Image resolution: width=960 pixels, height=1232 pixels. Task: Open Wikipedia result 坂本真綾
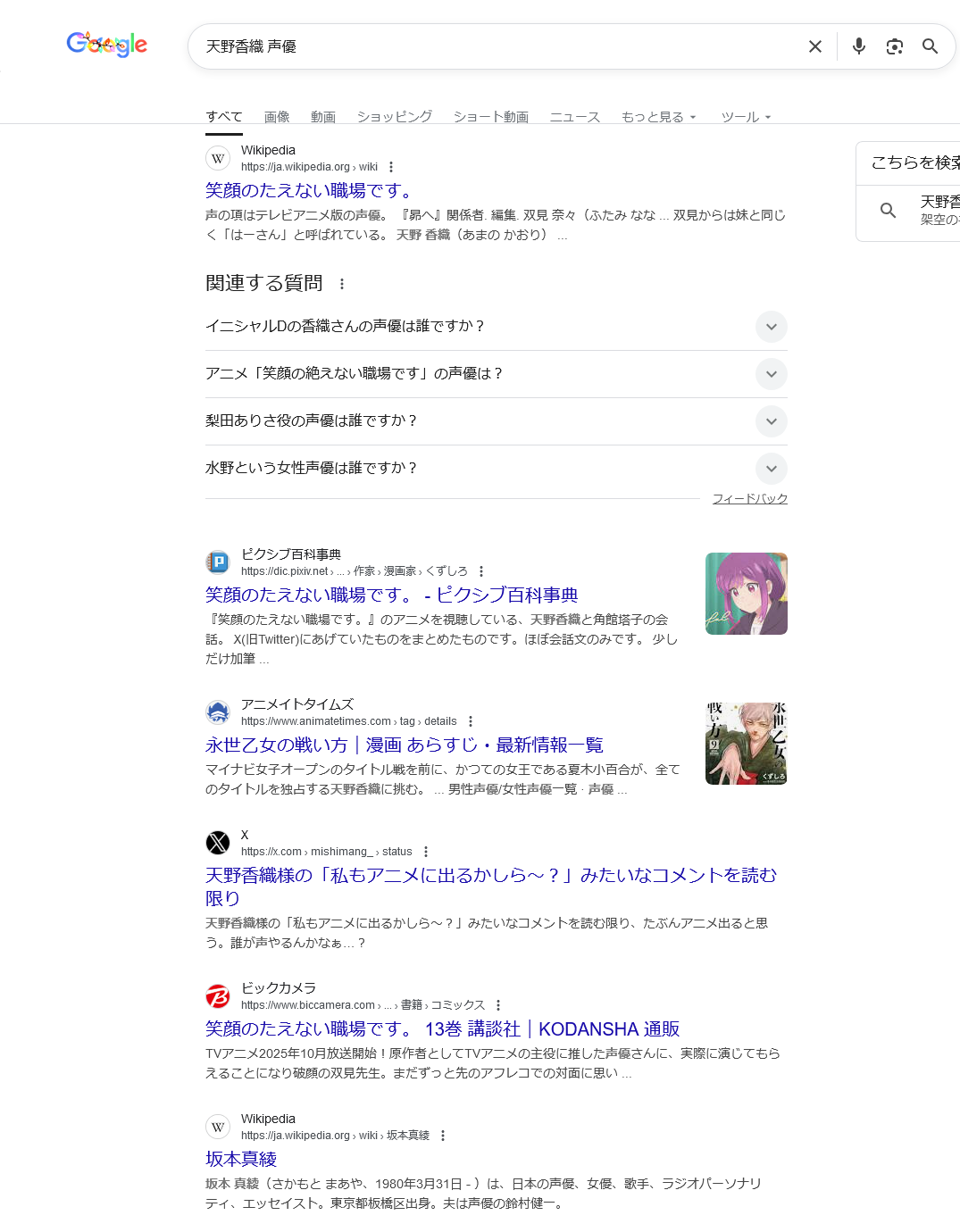coord(241,1159)
